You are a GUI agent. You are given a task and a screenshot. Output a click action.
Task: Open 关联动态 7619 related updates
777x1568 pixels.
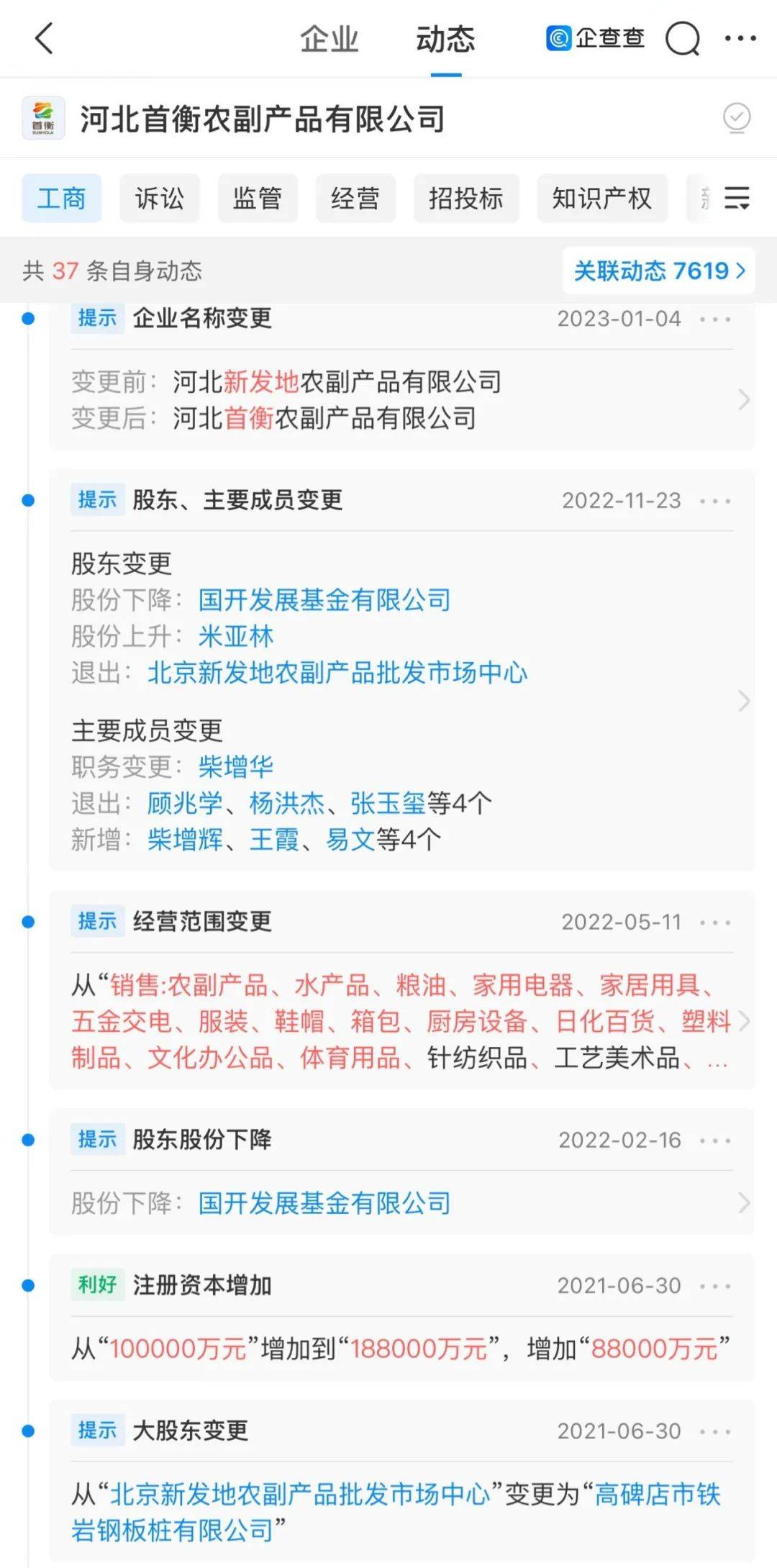(659, 271)
